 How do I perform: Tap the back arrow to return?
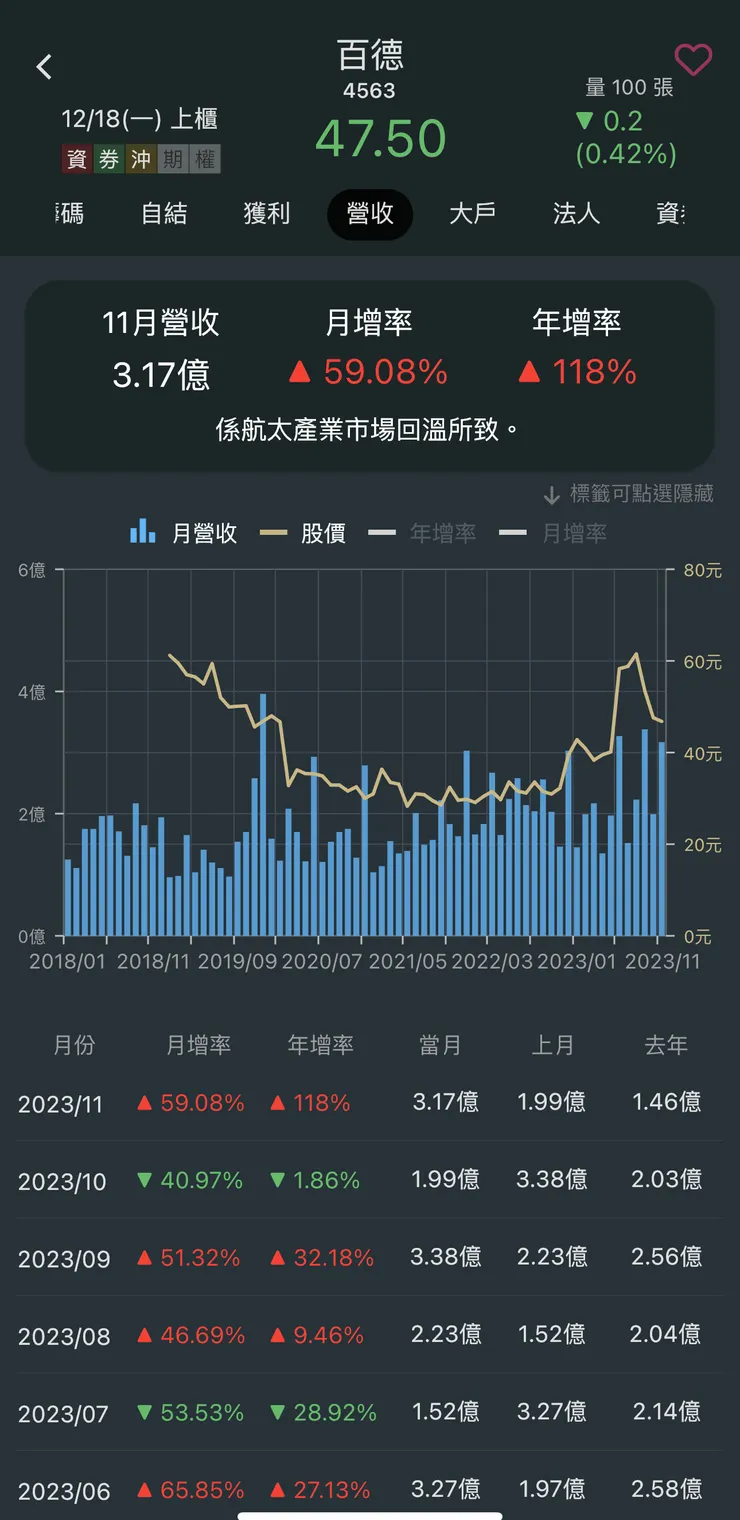44,65
